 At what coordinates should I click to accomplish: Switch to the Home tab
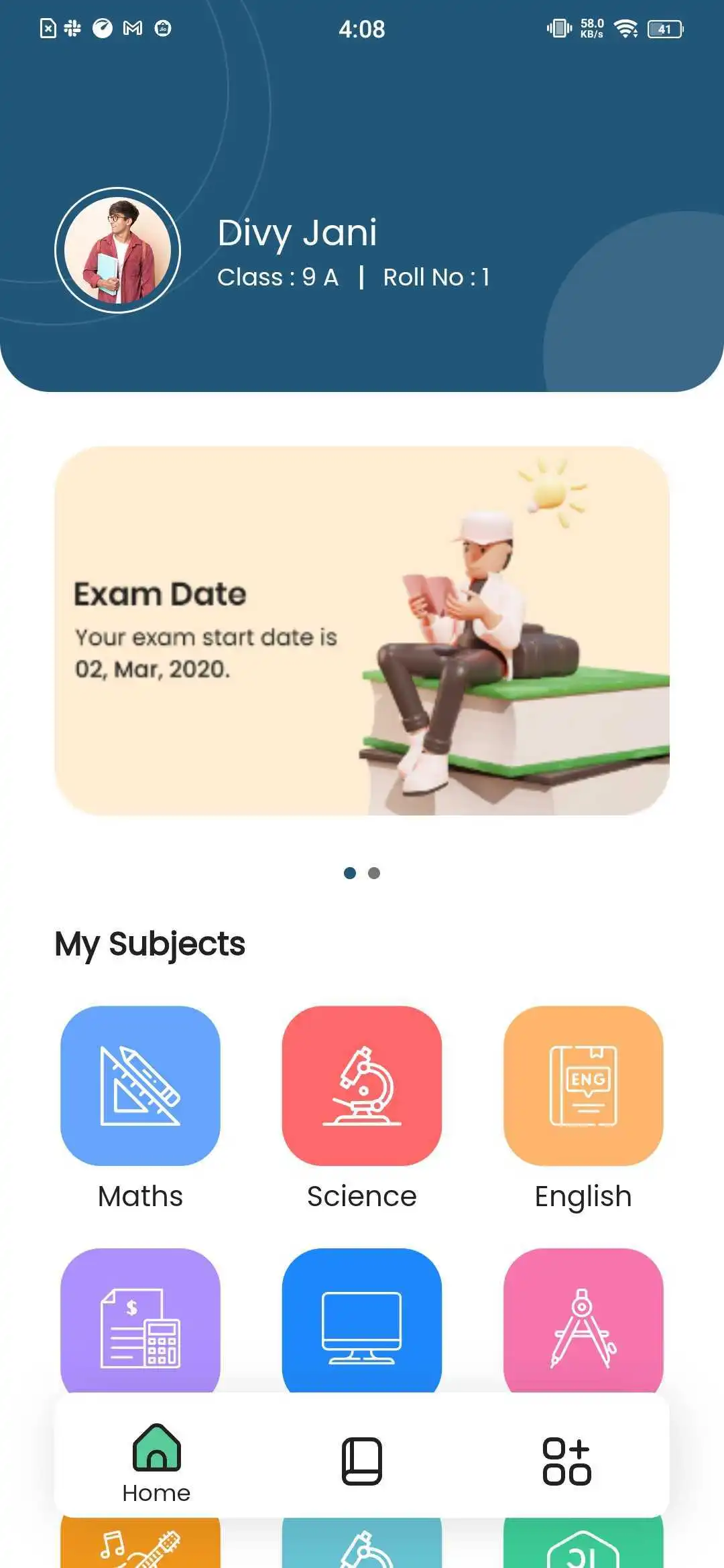tap(156, 1462)
